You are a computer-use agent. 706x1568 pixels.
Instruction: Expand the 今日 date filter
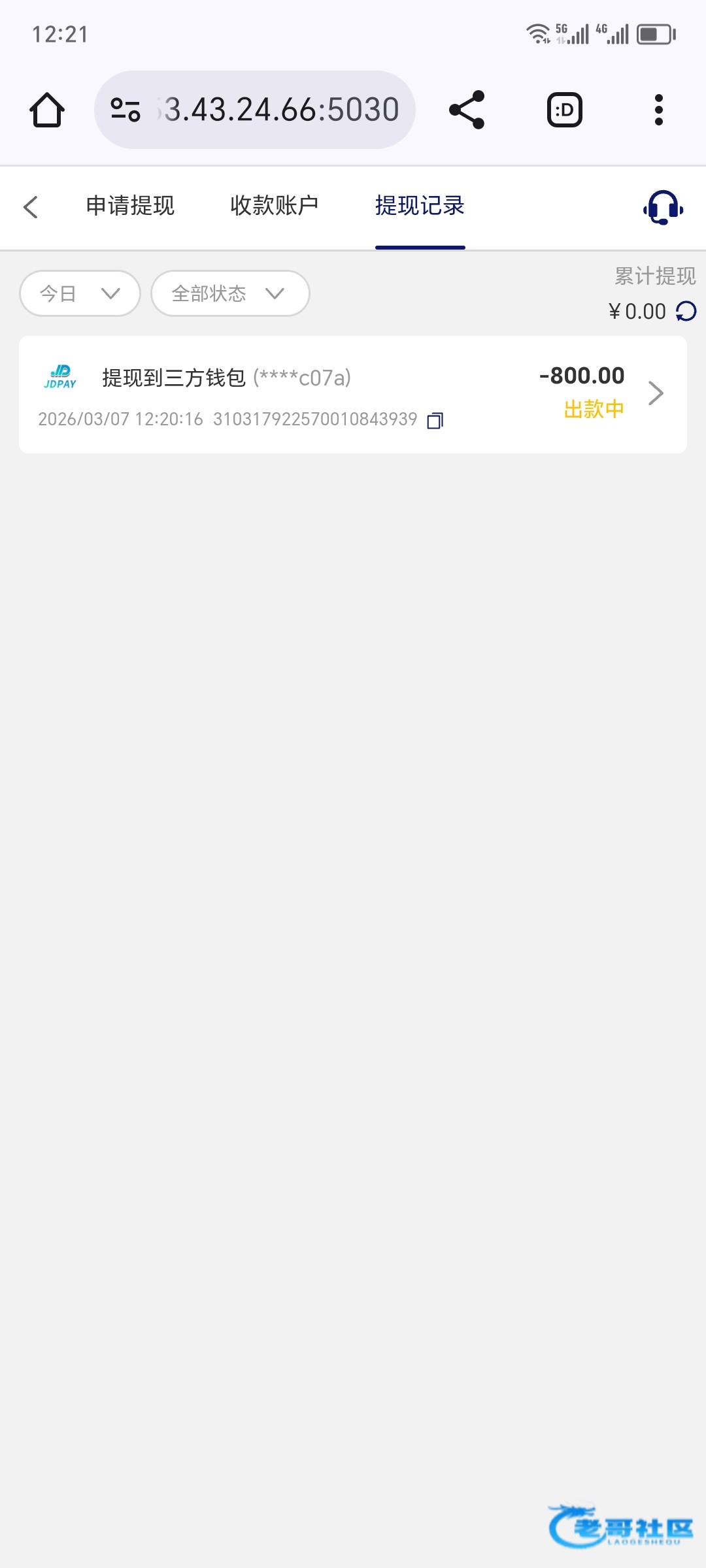point(80,293)
